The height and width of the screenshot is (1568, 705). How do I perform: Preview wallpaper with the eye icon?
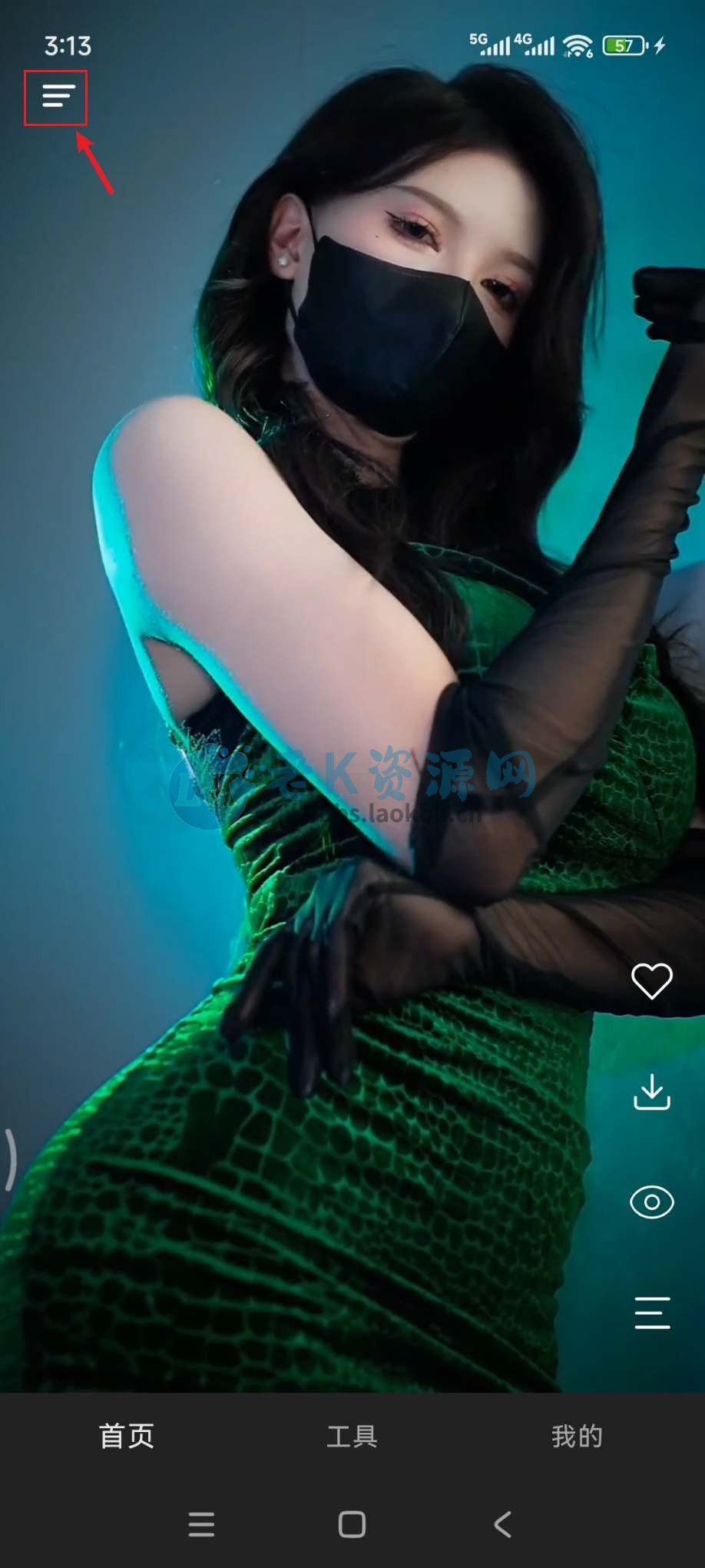point(651,1202)
